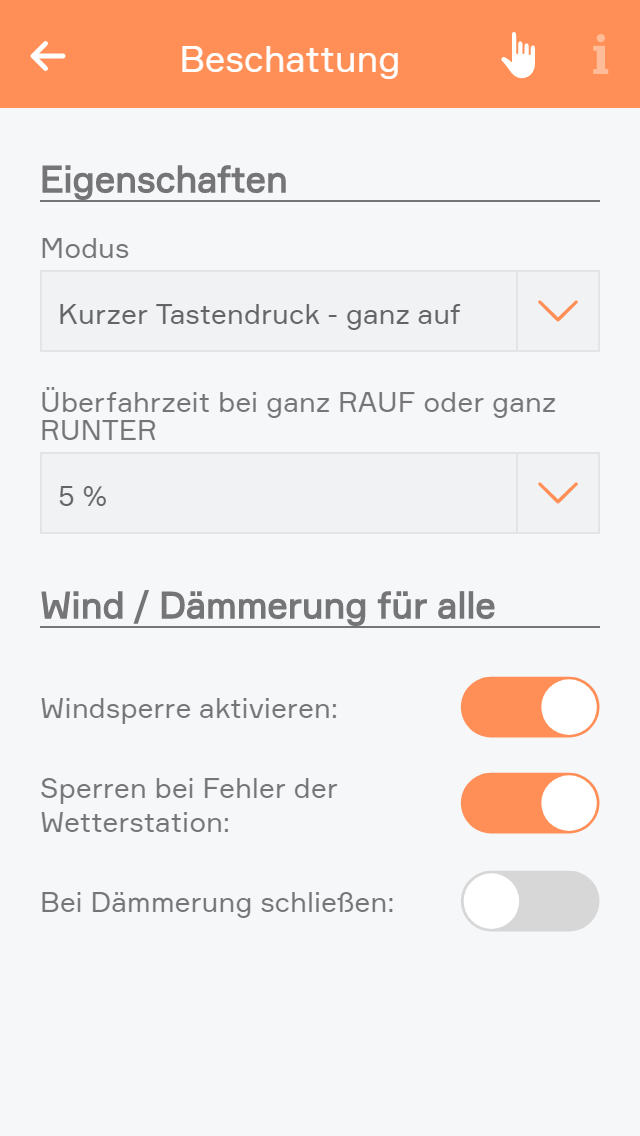This screenshot has width=640, height=1136.
Task: Go back using the arrow icon
Action: (48, 56)
